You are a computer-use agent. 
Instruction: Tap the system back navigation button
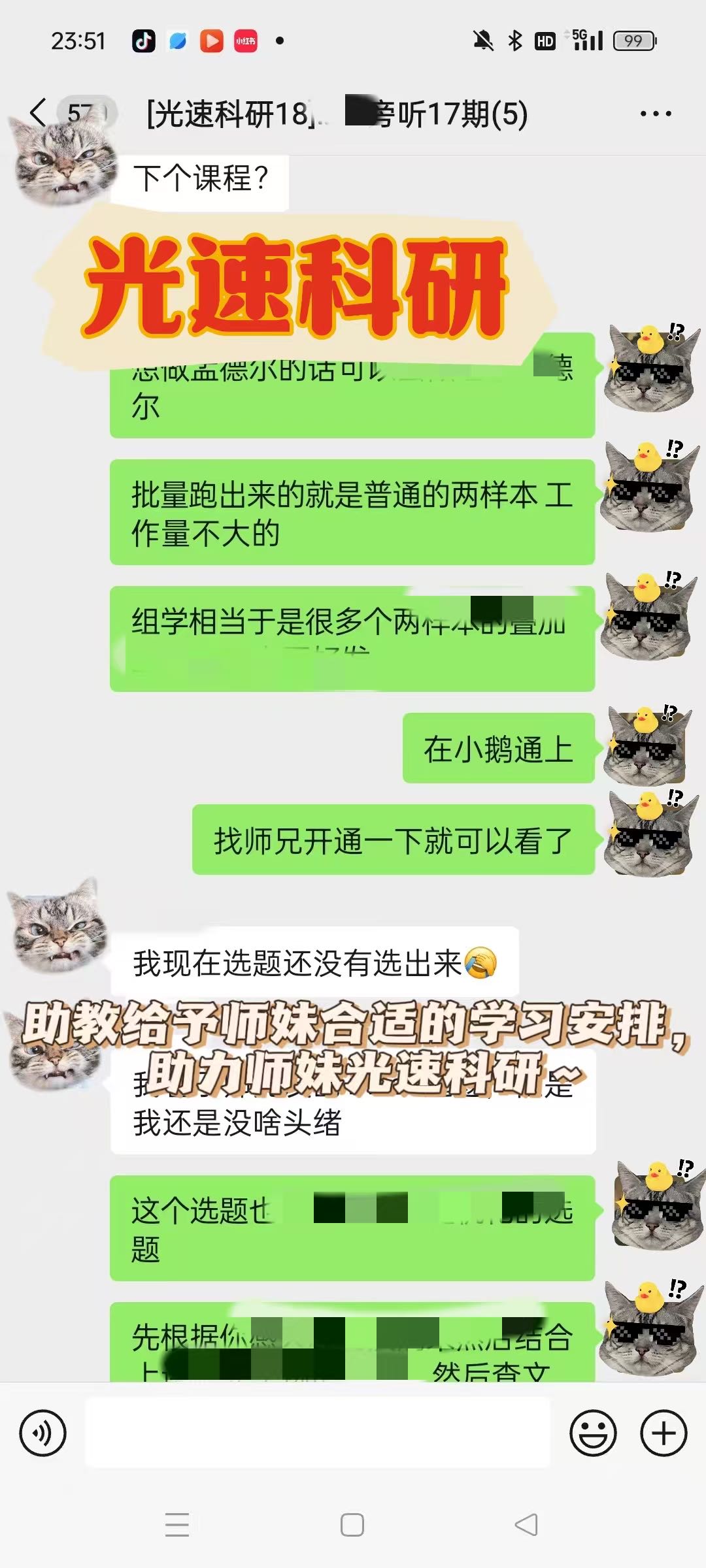pos(527,1525)
